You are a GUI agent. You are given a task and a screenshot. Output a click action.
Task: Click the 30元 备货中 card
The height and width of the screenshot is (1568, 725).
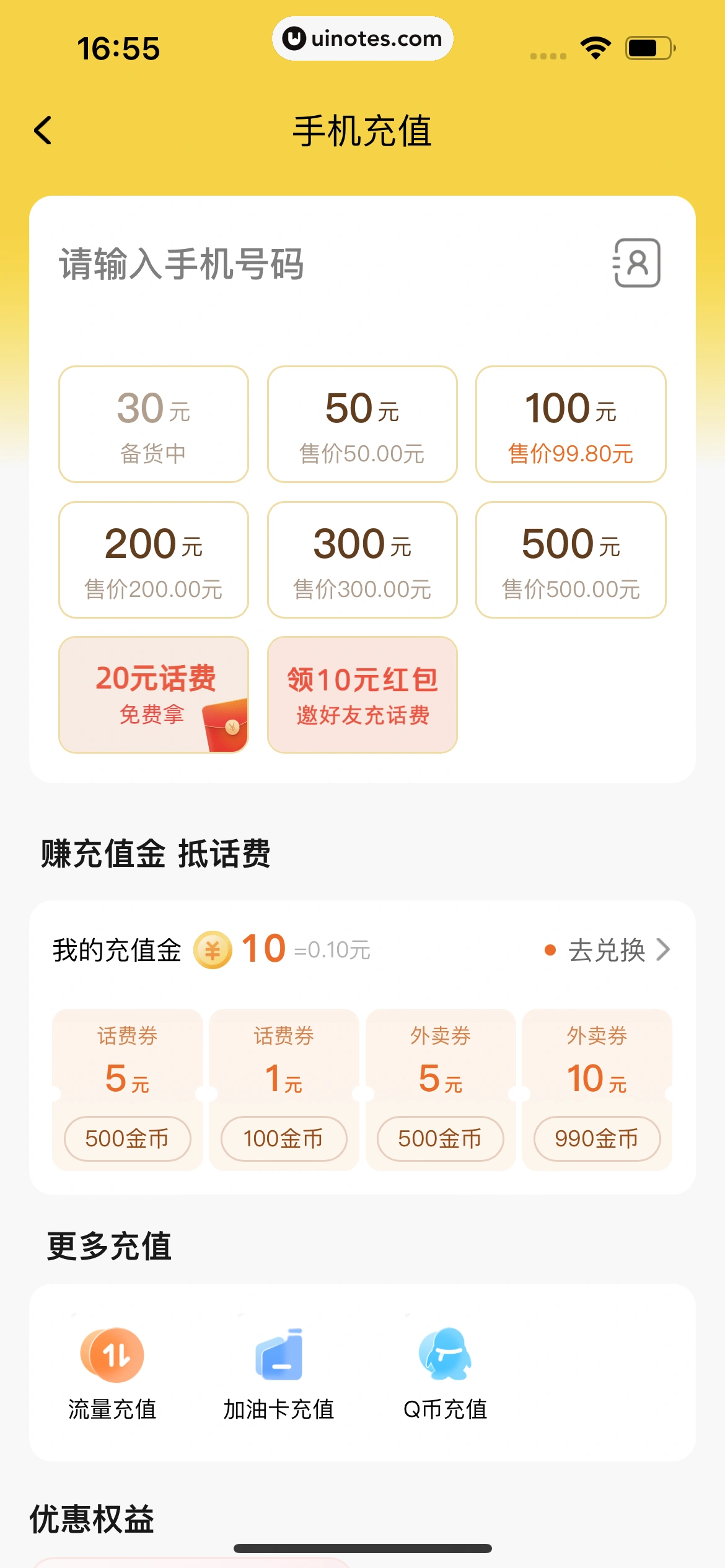click(x=153, y=424)
